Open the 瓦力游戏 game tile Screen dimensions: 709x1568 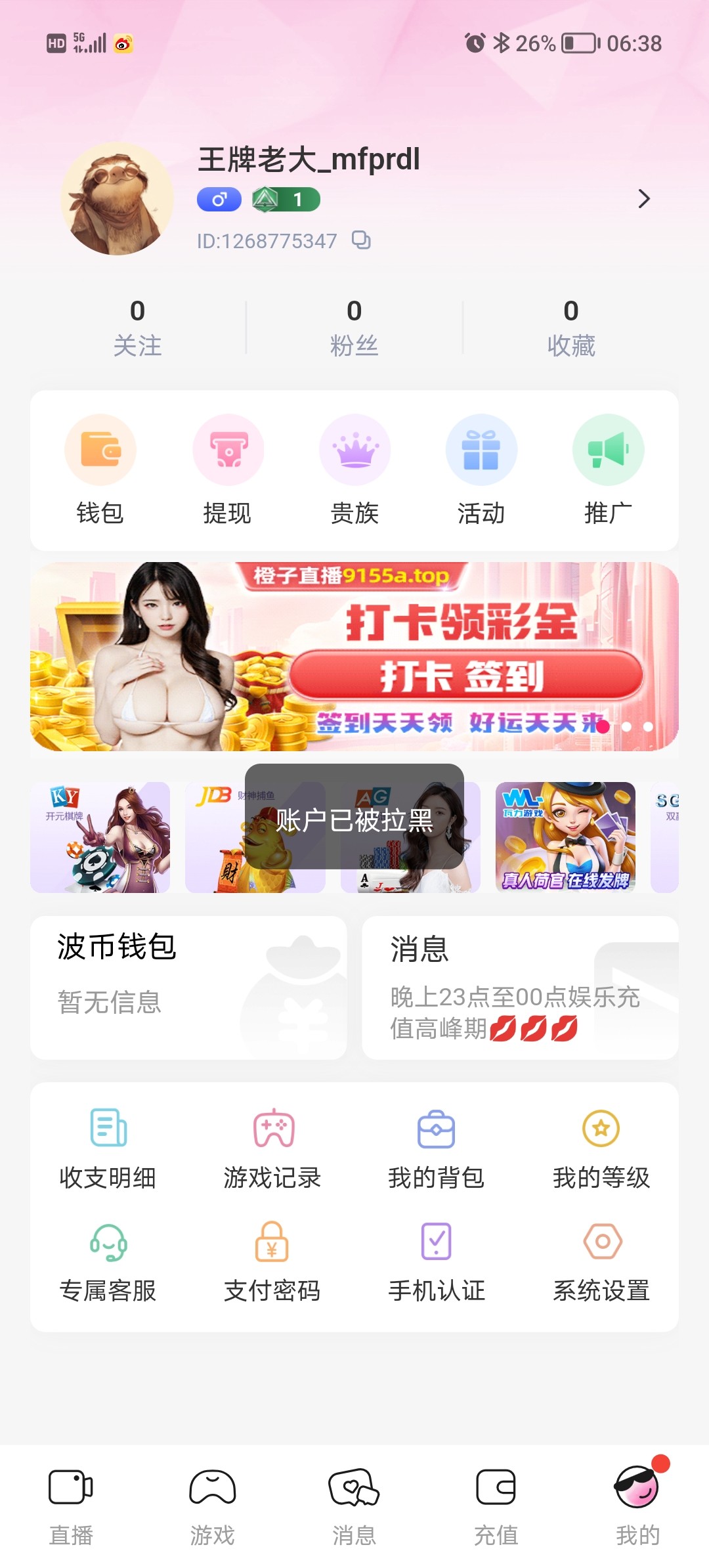point(565,837)
